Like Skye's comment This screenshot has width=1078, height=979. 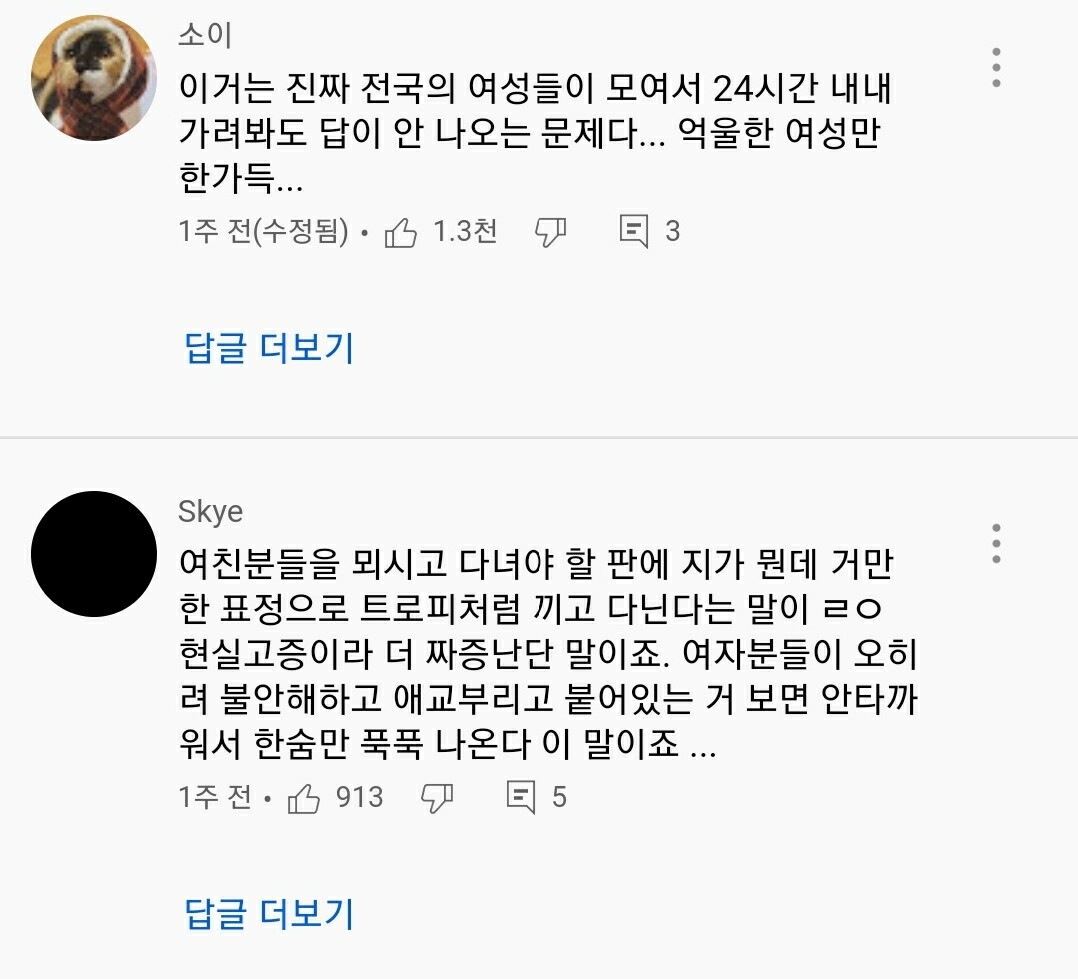[x=303, y=798]
